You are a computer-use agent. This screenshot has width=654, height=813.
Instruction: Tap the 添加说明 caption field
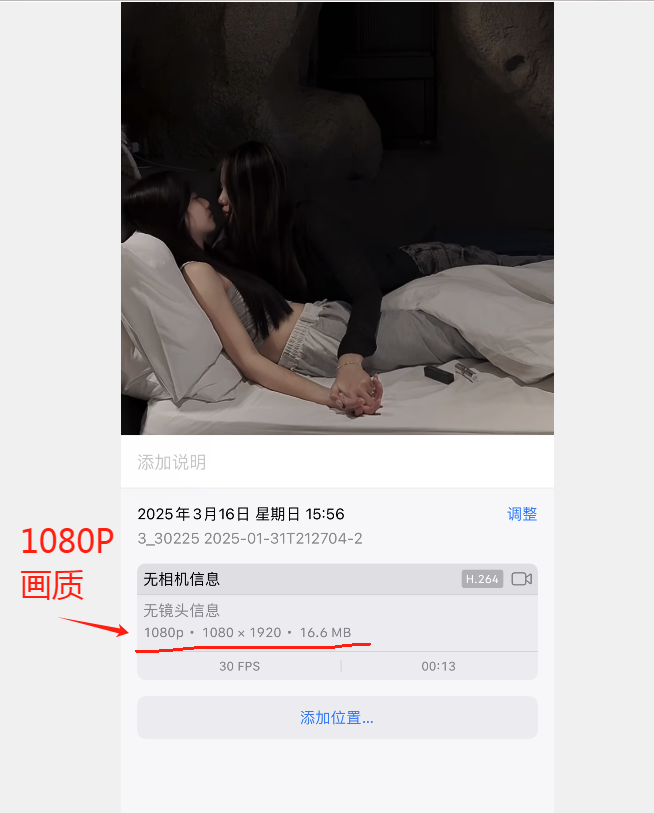337,462
